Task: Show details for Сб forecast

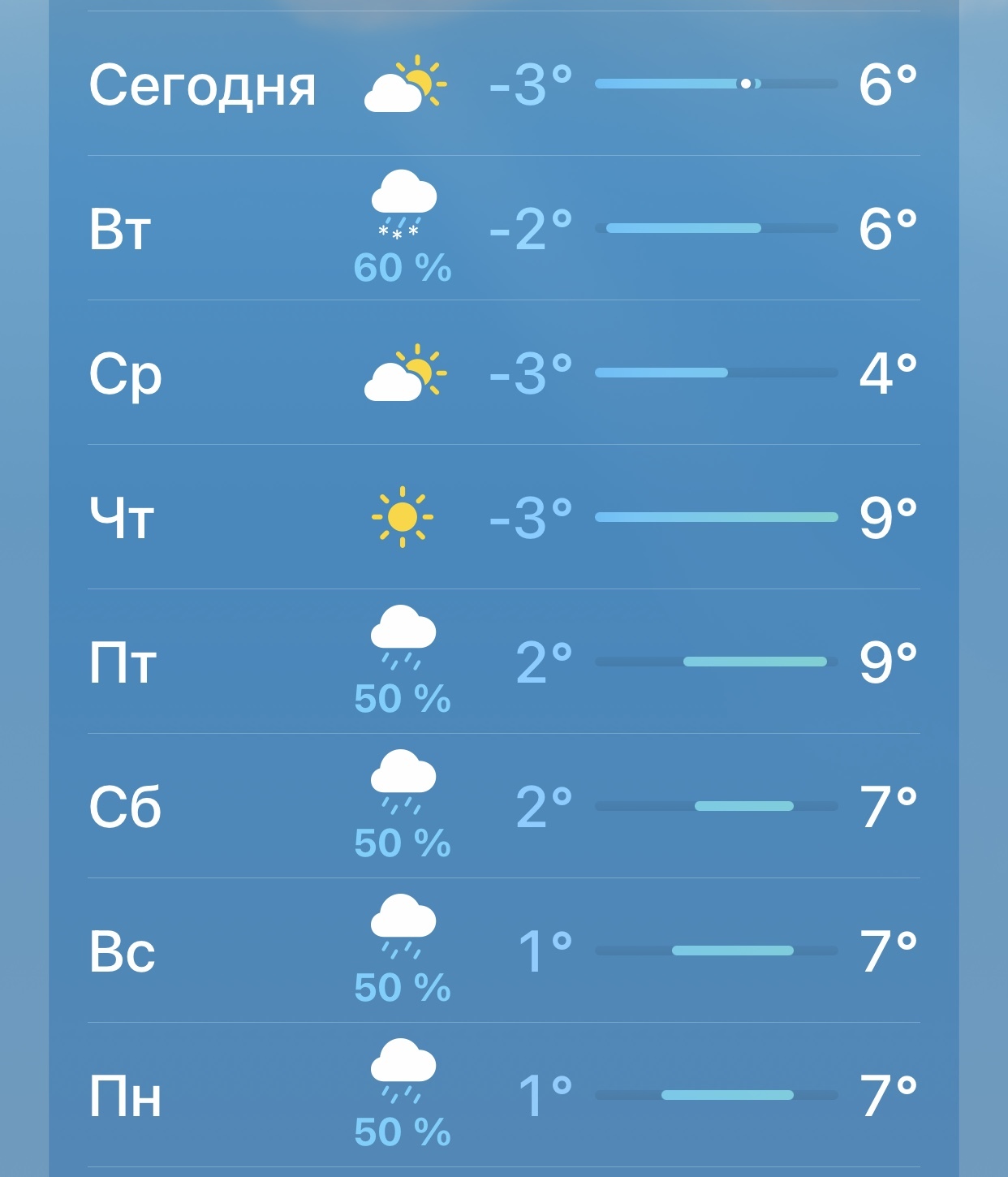Action: click(503, 806)
